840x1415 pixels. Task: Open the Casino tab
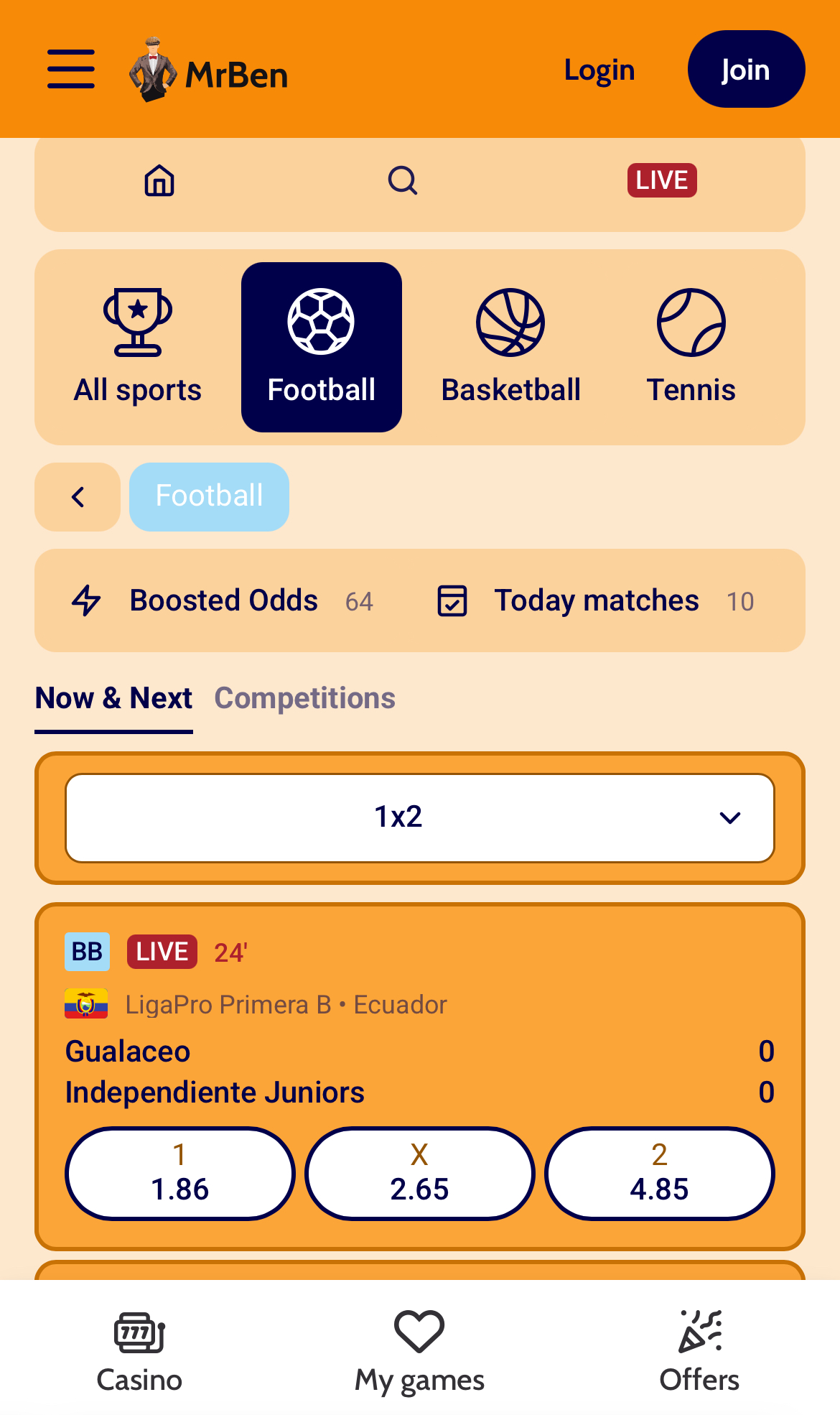click(x=139, y=1350)
